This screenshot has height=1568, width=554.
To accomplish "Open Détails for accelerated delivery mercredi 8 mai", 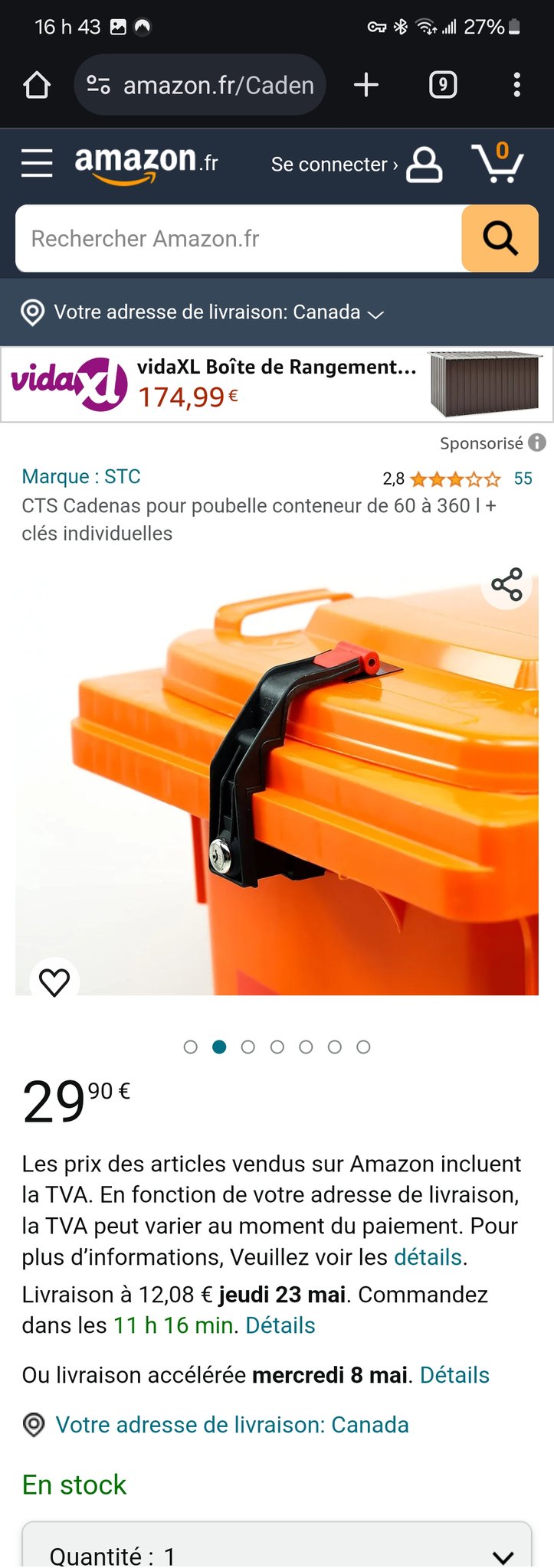I will click(454, 1375).
